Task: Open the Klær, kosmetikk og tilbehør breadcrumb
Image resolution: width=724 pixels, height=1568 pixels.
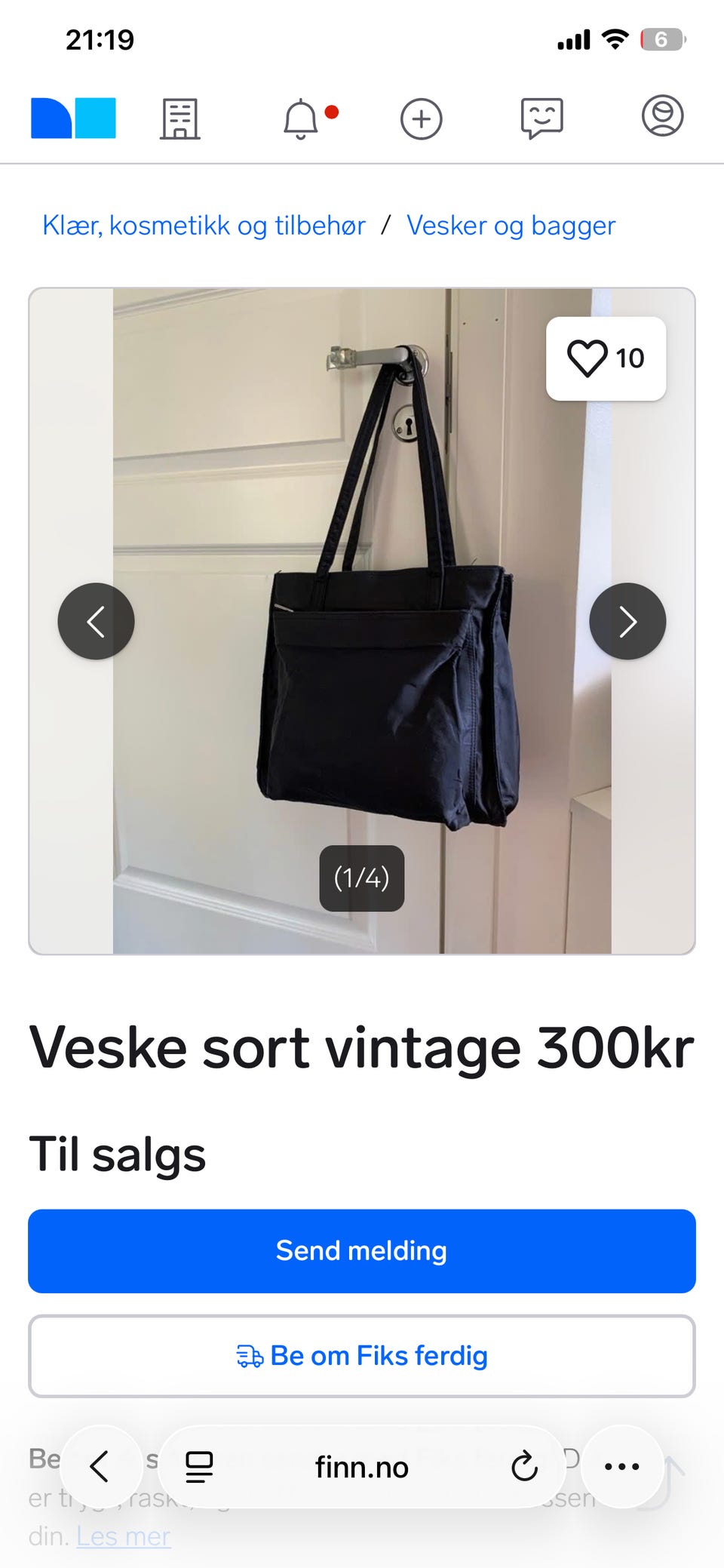Action: pyautogui.click(x=204, y=224)
